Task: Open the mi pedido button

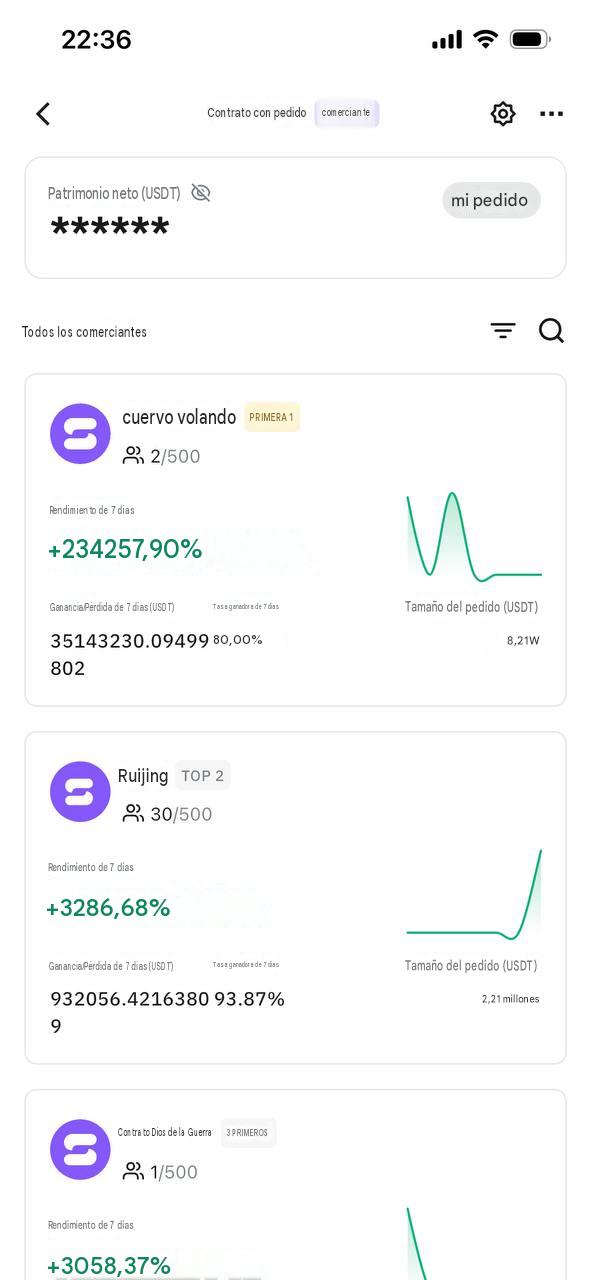Action: [x=491, y=200]
